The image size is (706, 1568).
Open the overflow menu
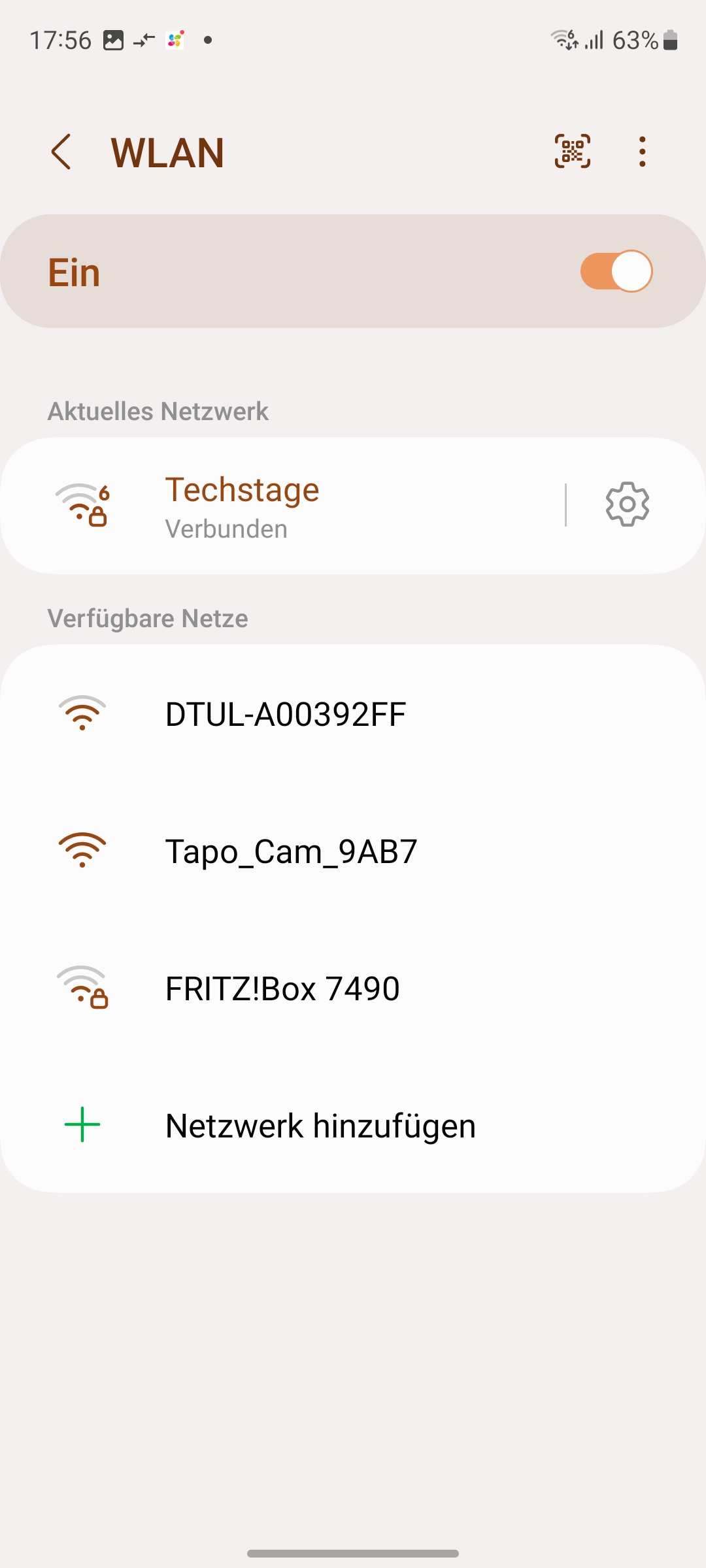642,152
